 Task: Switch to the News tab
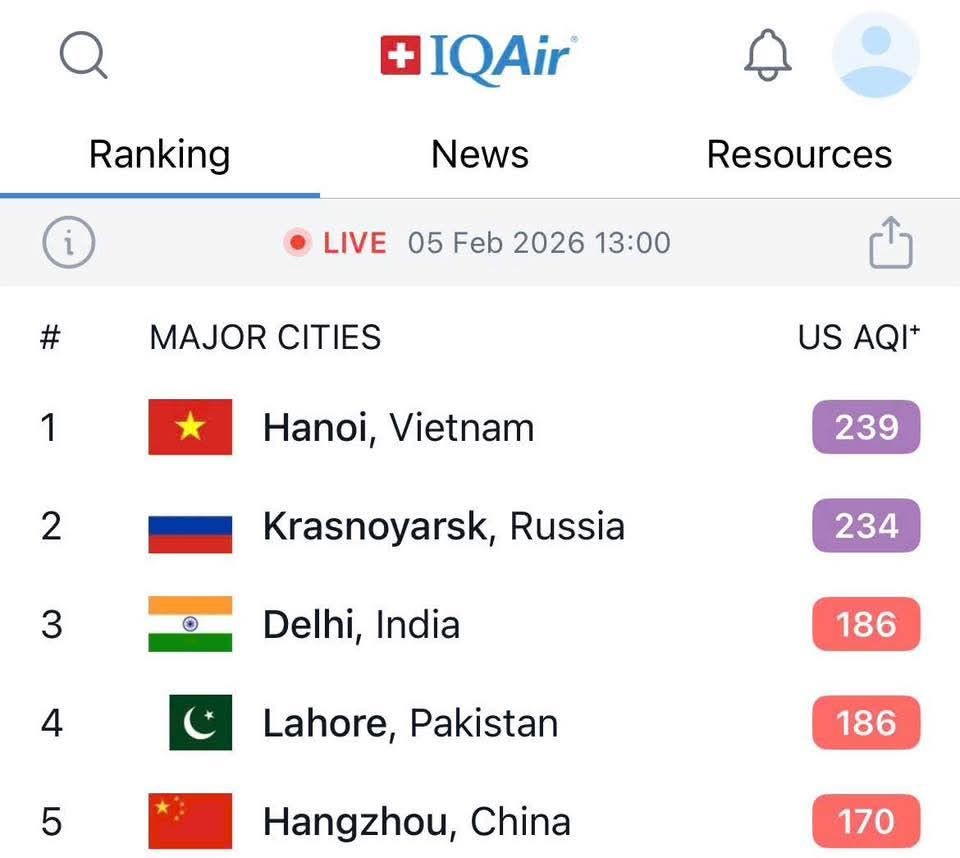(x=480, y=155)
